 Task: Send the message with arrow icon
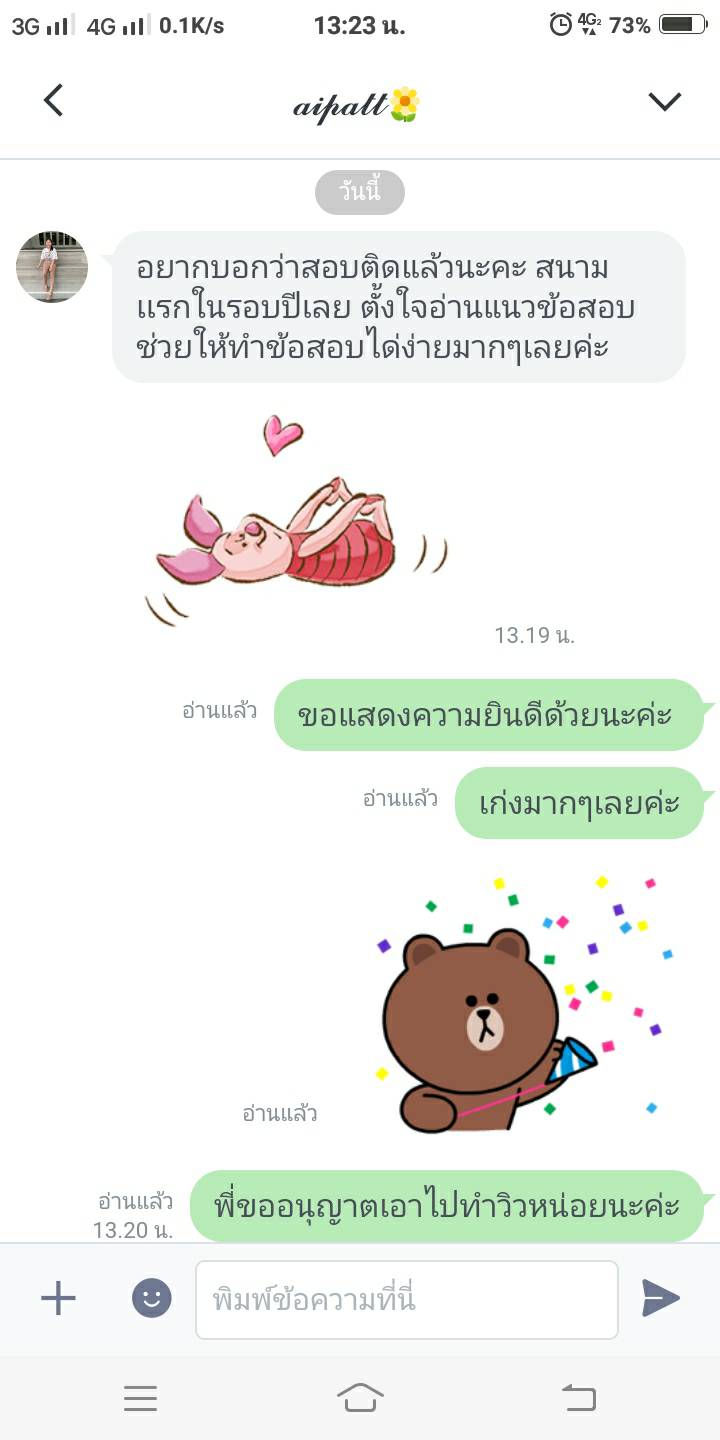(x=660, y=1298)
